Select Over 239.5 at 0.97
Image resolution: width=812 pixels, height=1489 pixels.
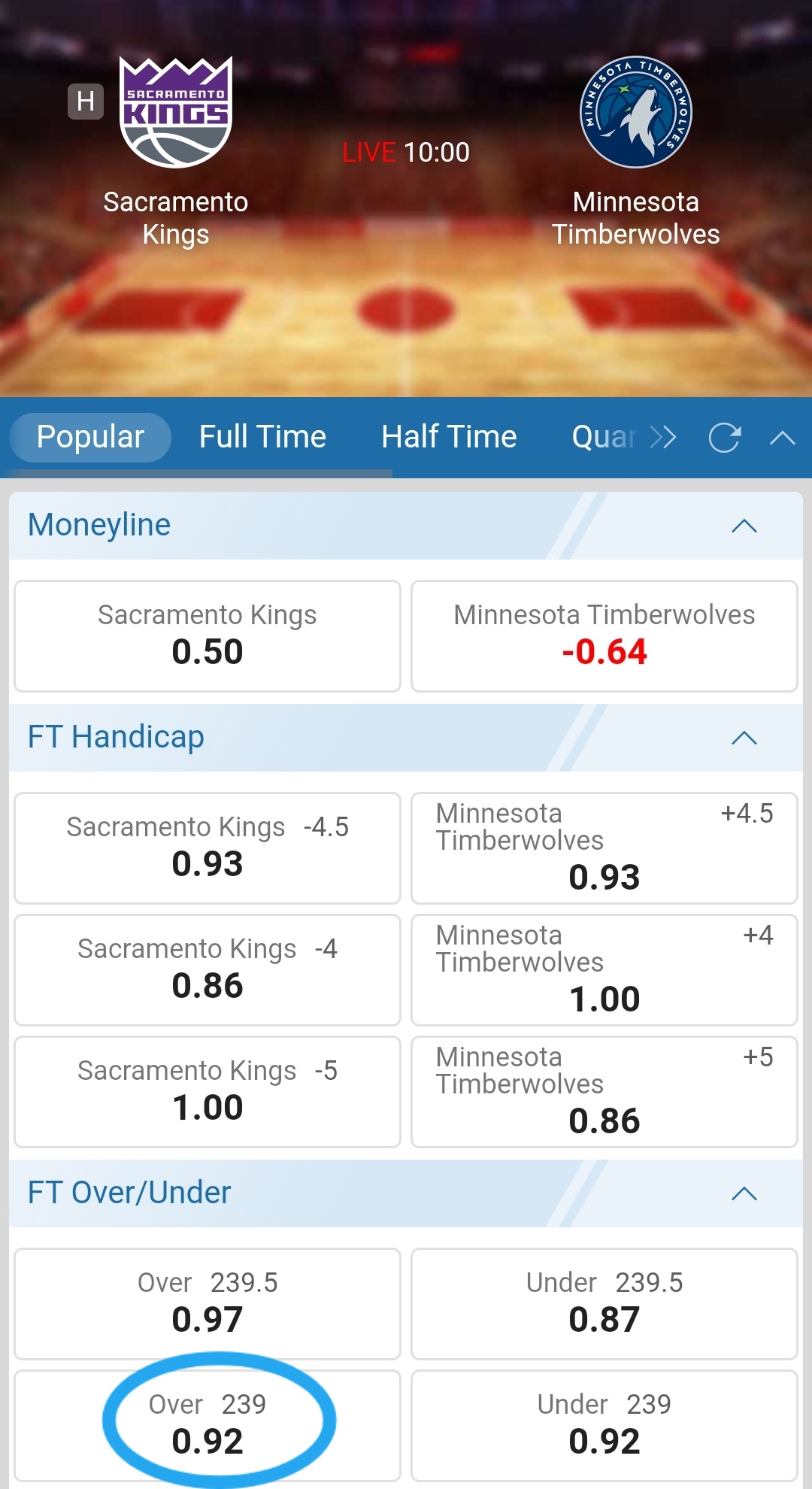208,1304
